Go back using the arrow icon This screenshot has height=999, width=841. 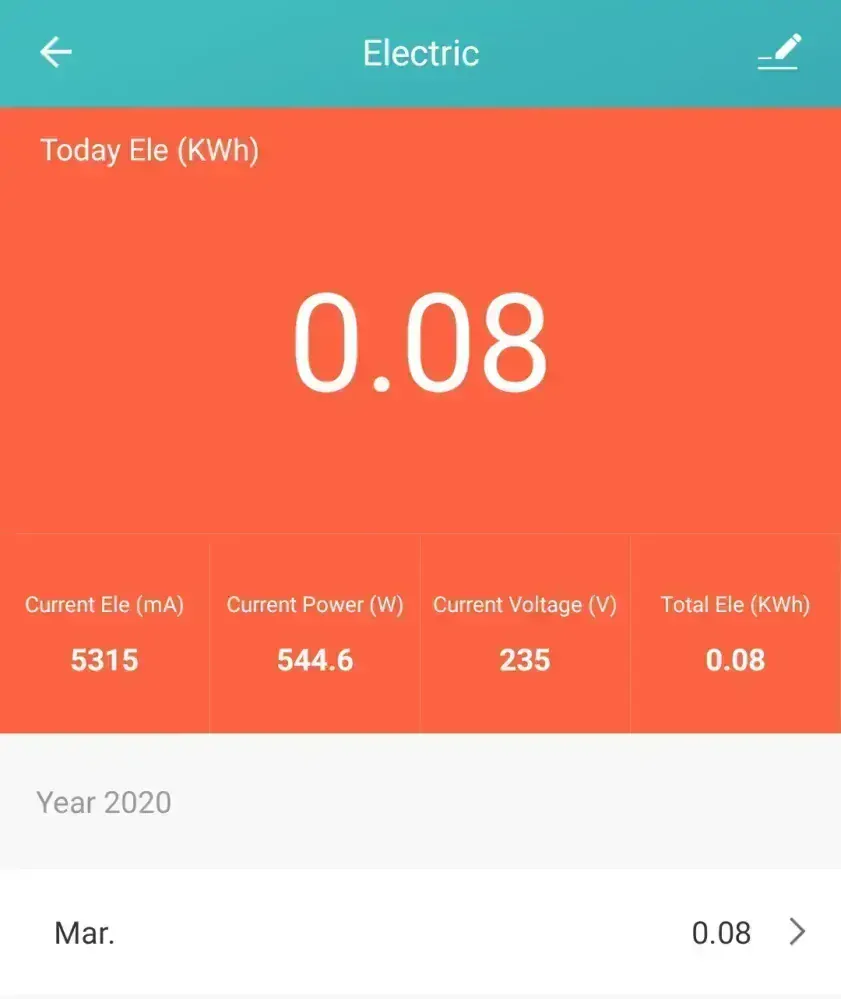pyautogui.click(x=56, y=52)
